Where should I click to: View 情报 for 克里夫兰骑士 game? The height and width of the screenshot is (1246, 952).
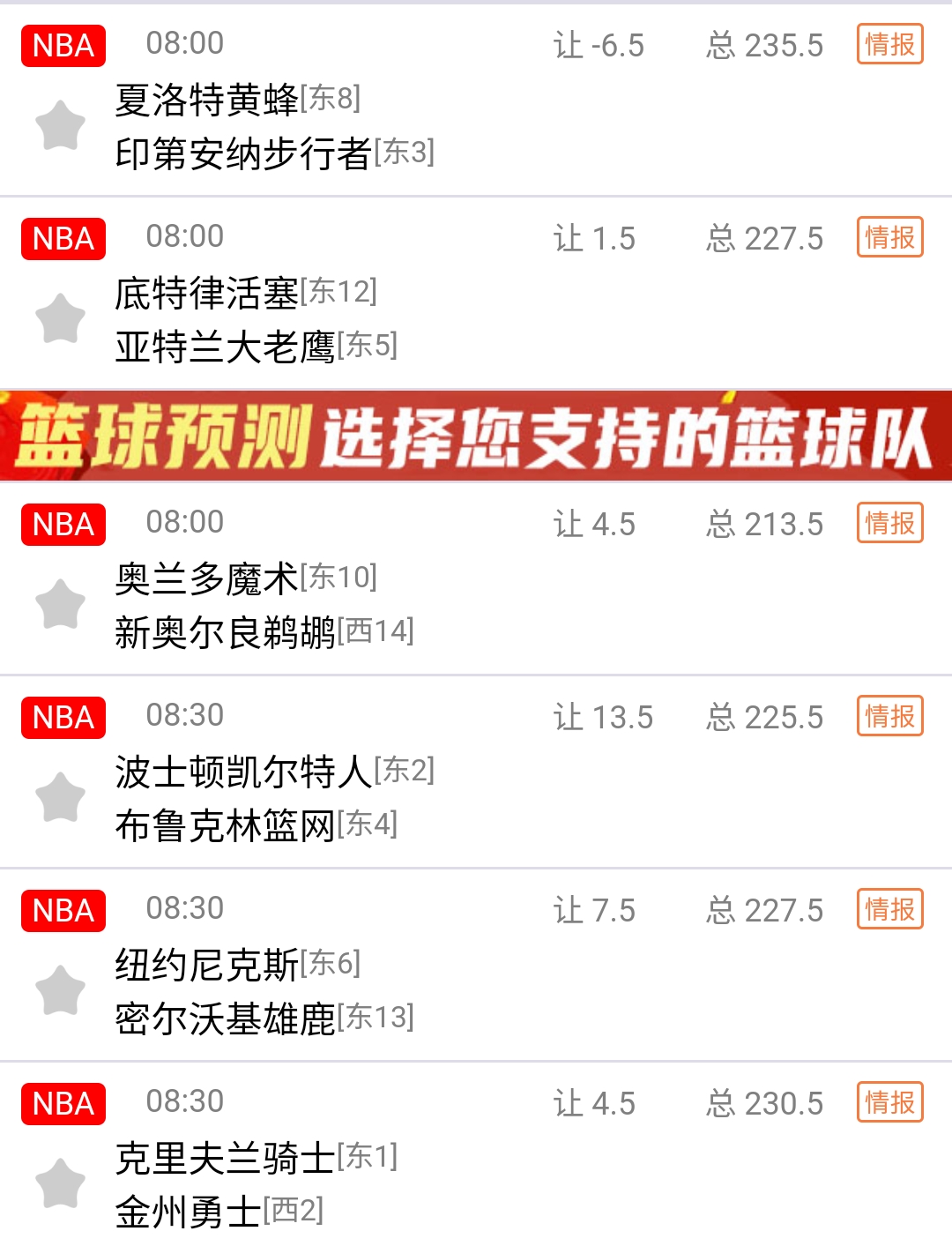pos(889,1102)
